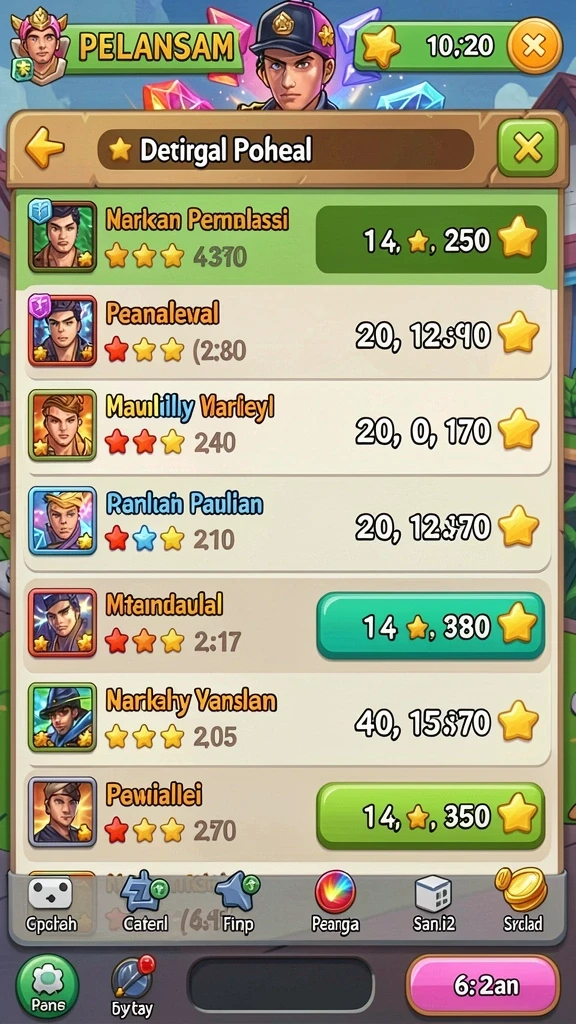
Task: Dismiss the star counter with orange X
Action: tap(535, 45)
